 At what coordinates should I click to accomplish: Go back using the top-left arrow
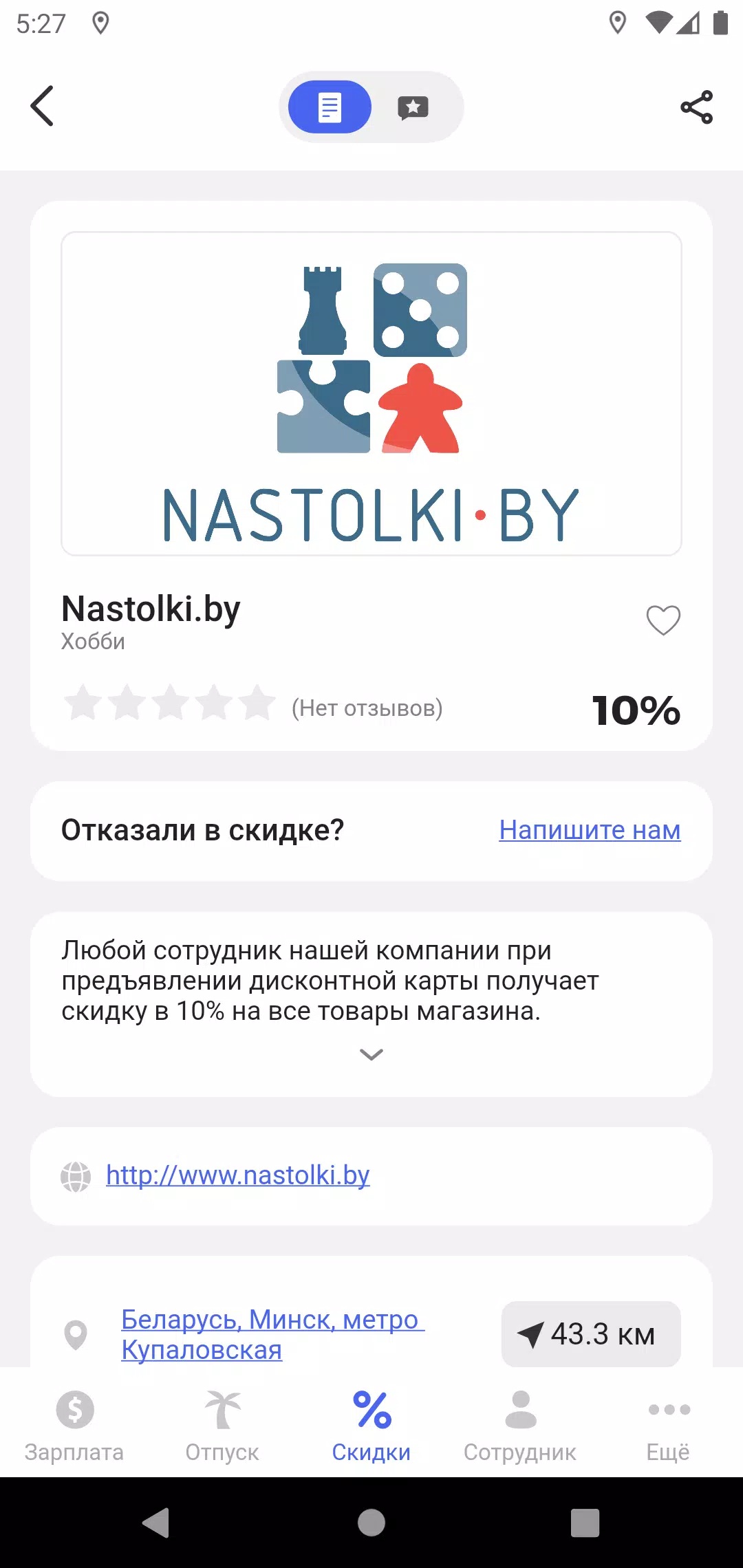pyautogui.click(x=42, y=106)
